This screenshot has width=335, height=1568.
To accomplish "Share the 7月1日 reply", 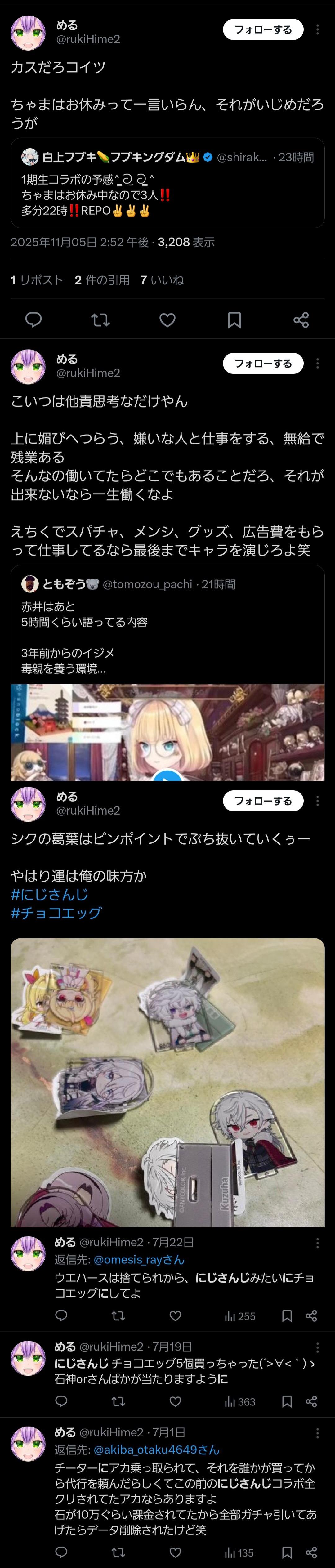I will click(311, 1552).
